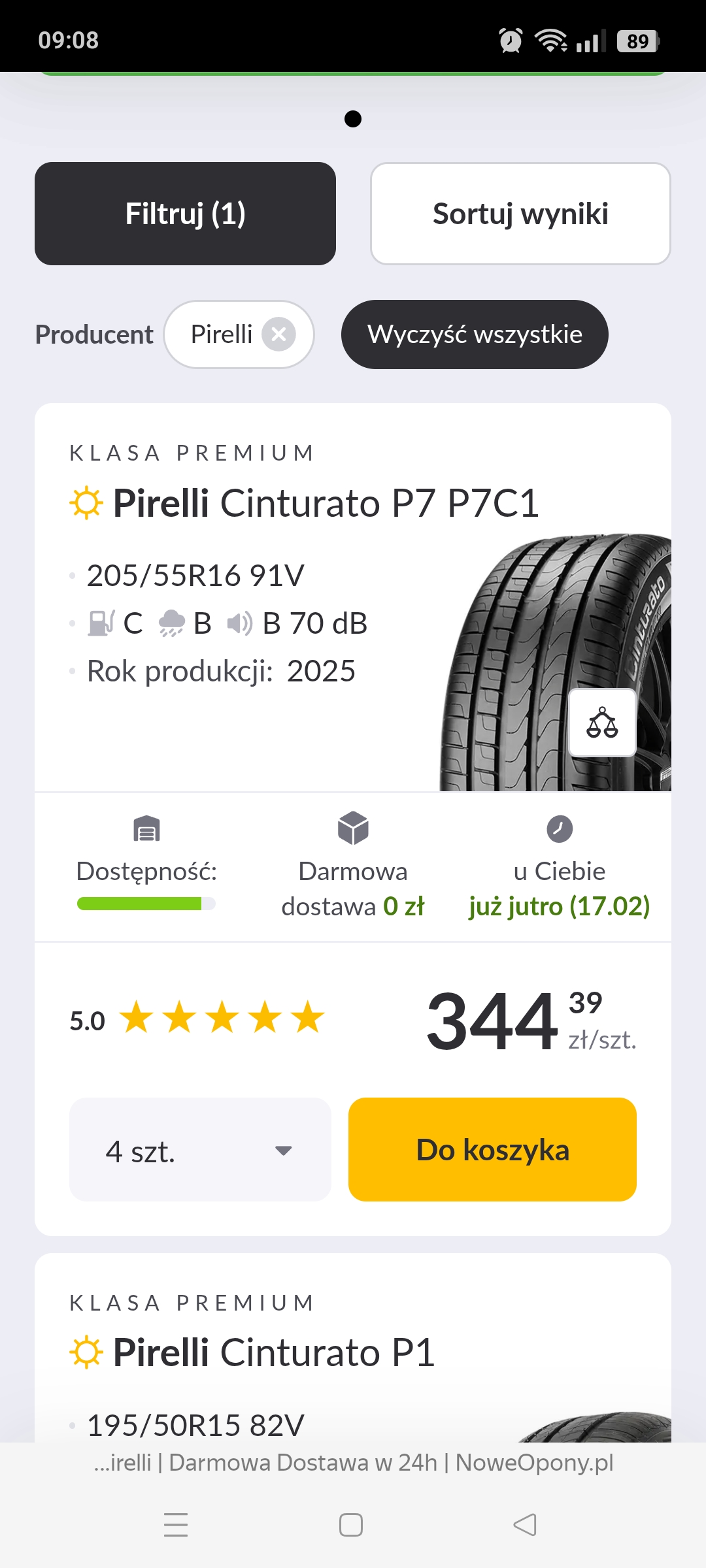The height and width of the screenshot is (1568, 706).
Task: Click the package icon above Darmowa dostawa
Action: pos(353,828)
